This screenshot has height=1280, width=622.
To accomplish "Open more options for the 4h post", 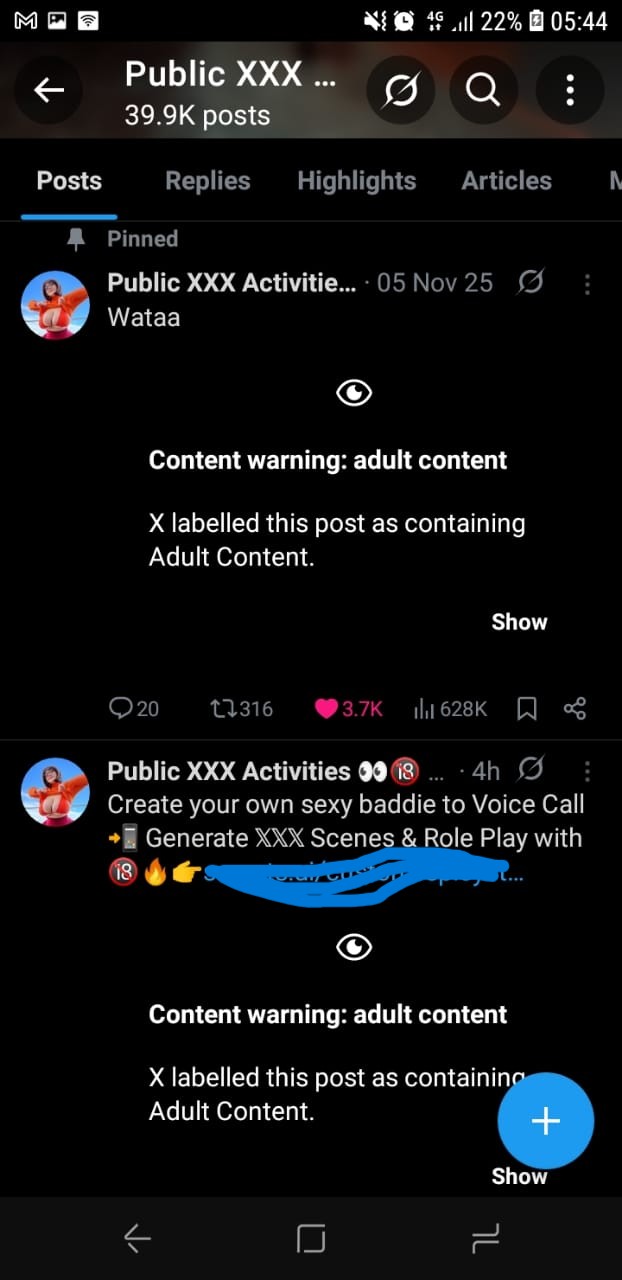I will pyautogui.click(x=587, y=771).
